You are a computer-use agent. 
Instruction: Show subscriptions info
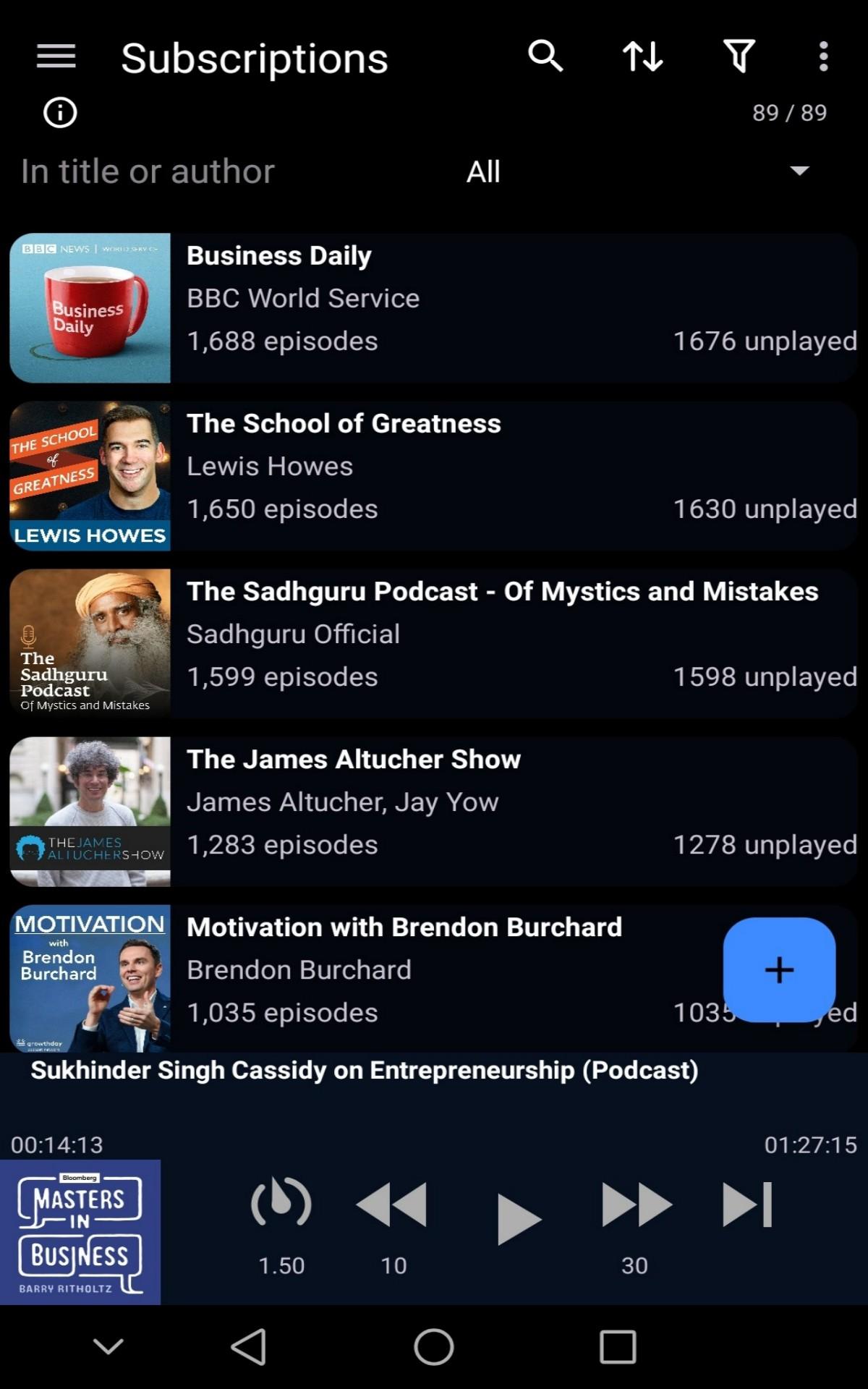point(60,113)
